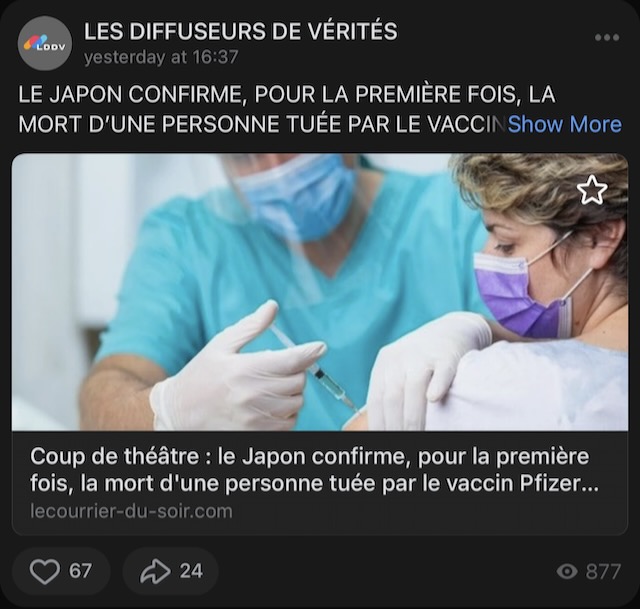Tap the star icon on the article image
Image resolution: width=640 pixels, height=609 pixels.
coord(592,190)
